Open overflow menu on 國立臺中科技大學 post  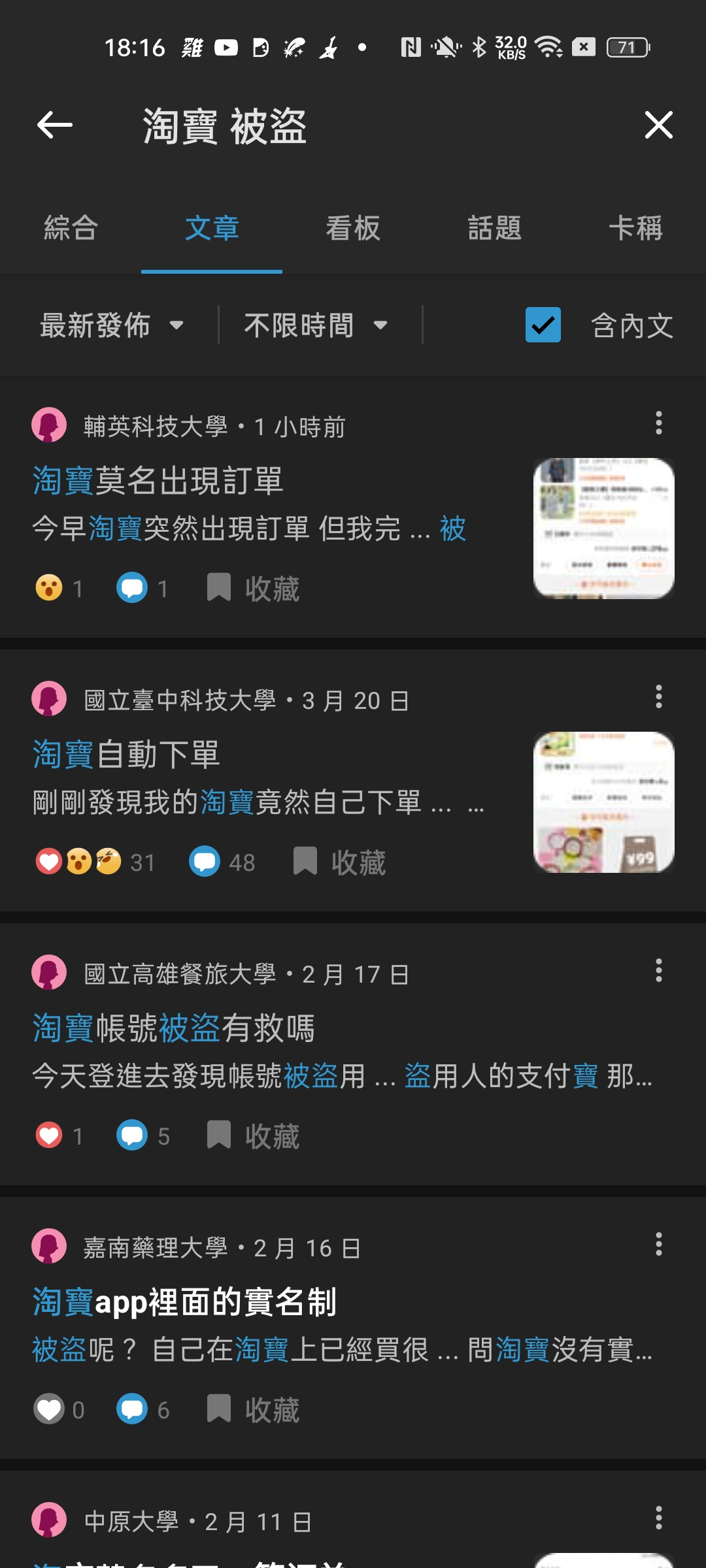(x=658, y=697)
